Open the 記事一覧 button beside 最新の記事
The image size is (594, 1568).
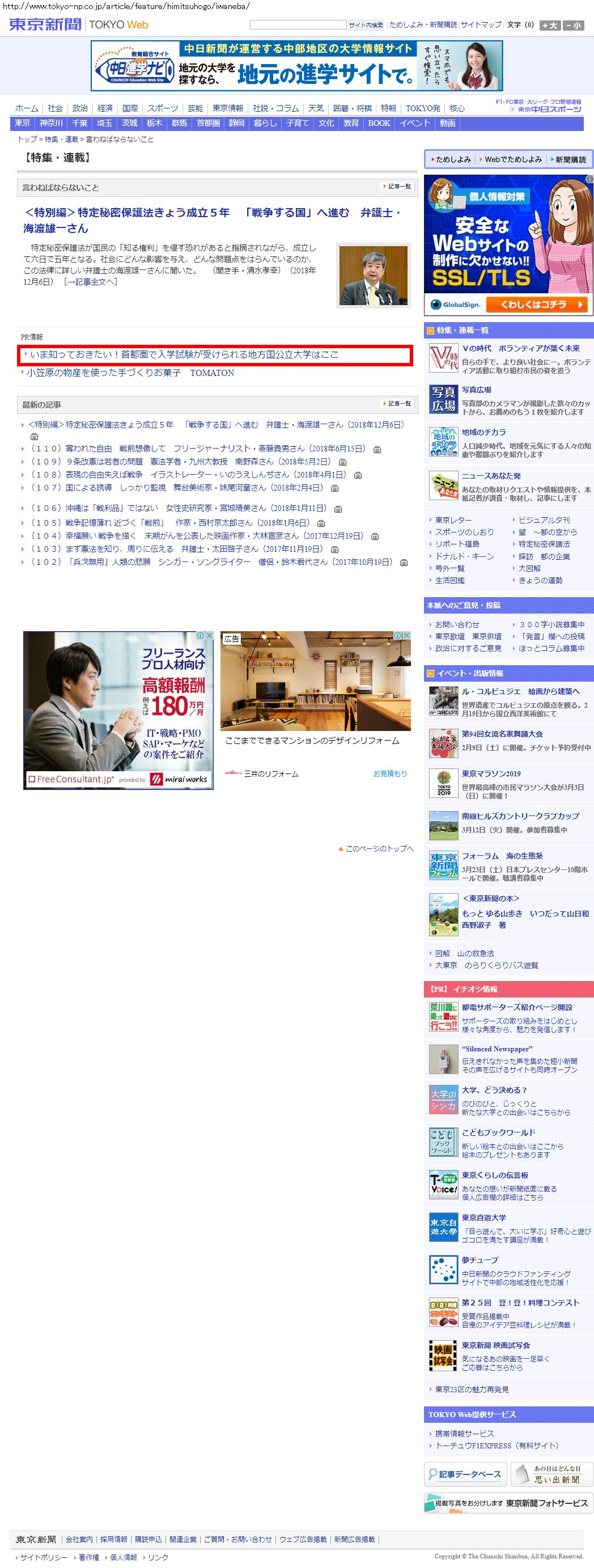(397, 404)
